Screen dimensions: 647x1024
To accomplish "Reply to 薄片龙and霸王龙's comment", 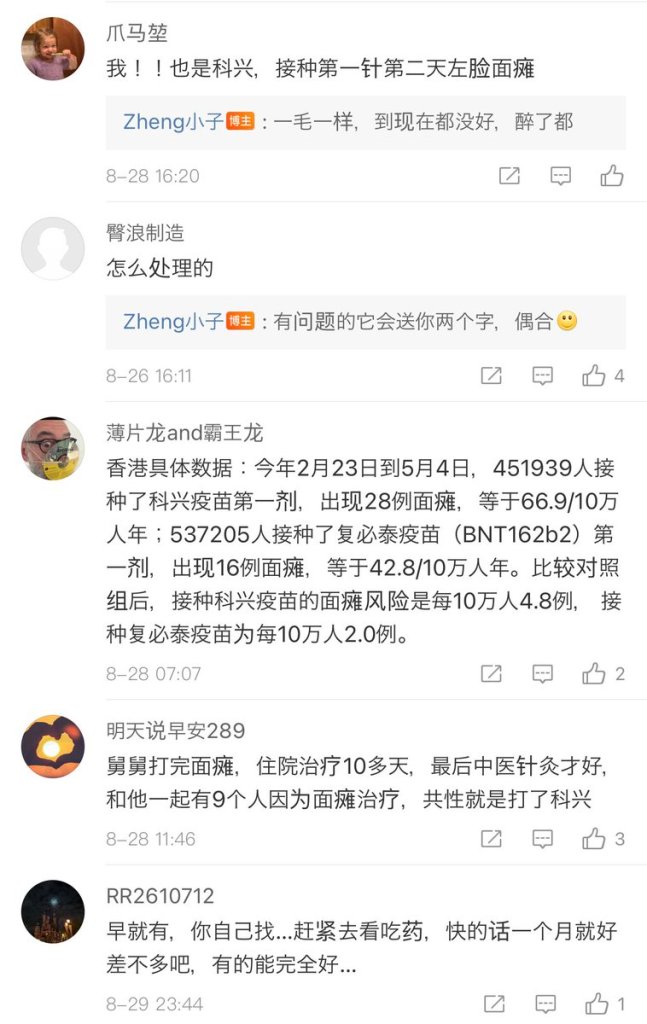I will 542,674.
